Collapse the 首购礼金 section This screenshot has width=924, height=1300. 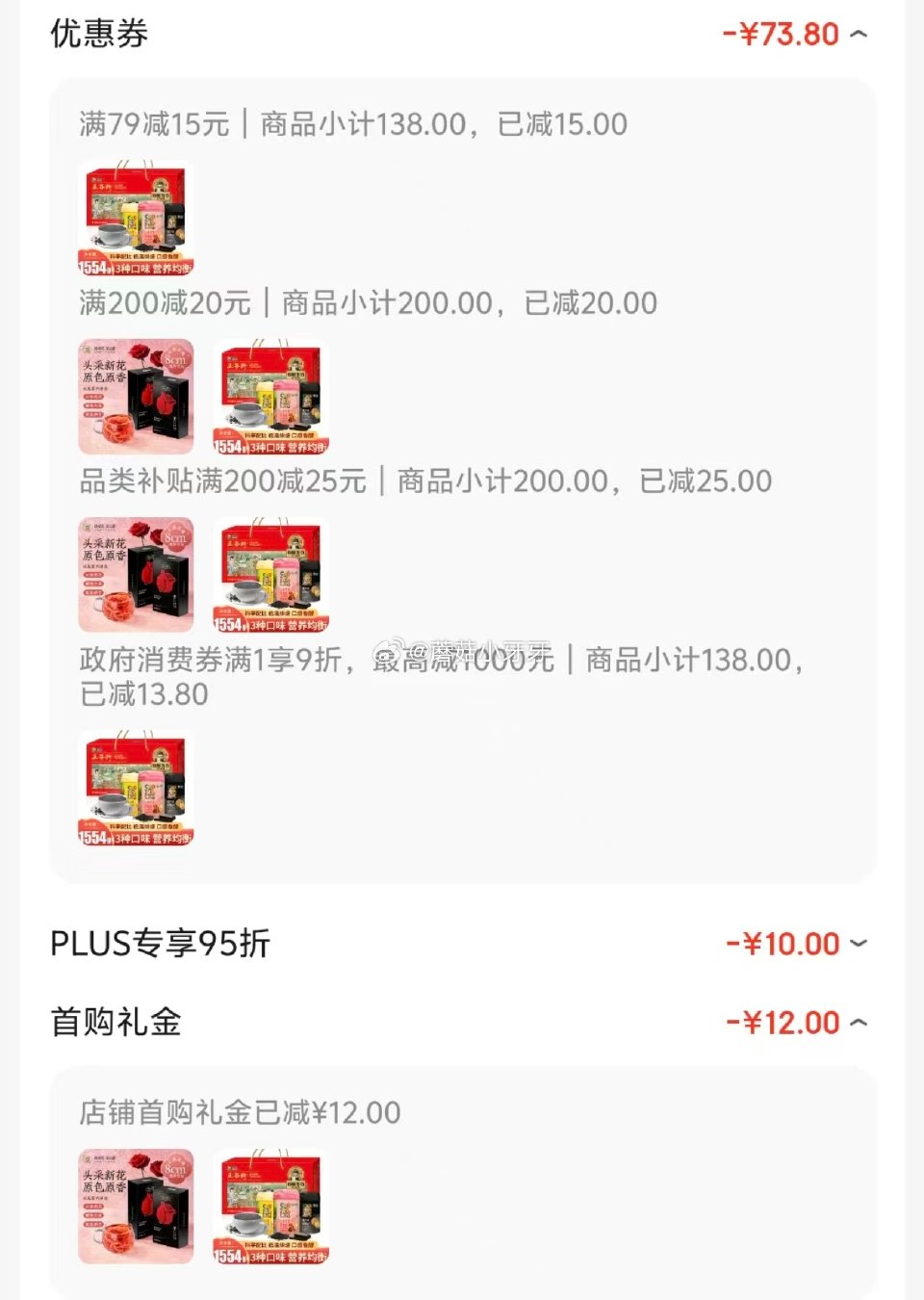coord(860,1022)
